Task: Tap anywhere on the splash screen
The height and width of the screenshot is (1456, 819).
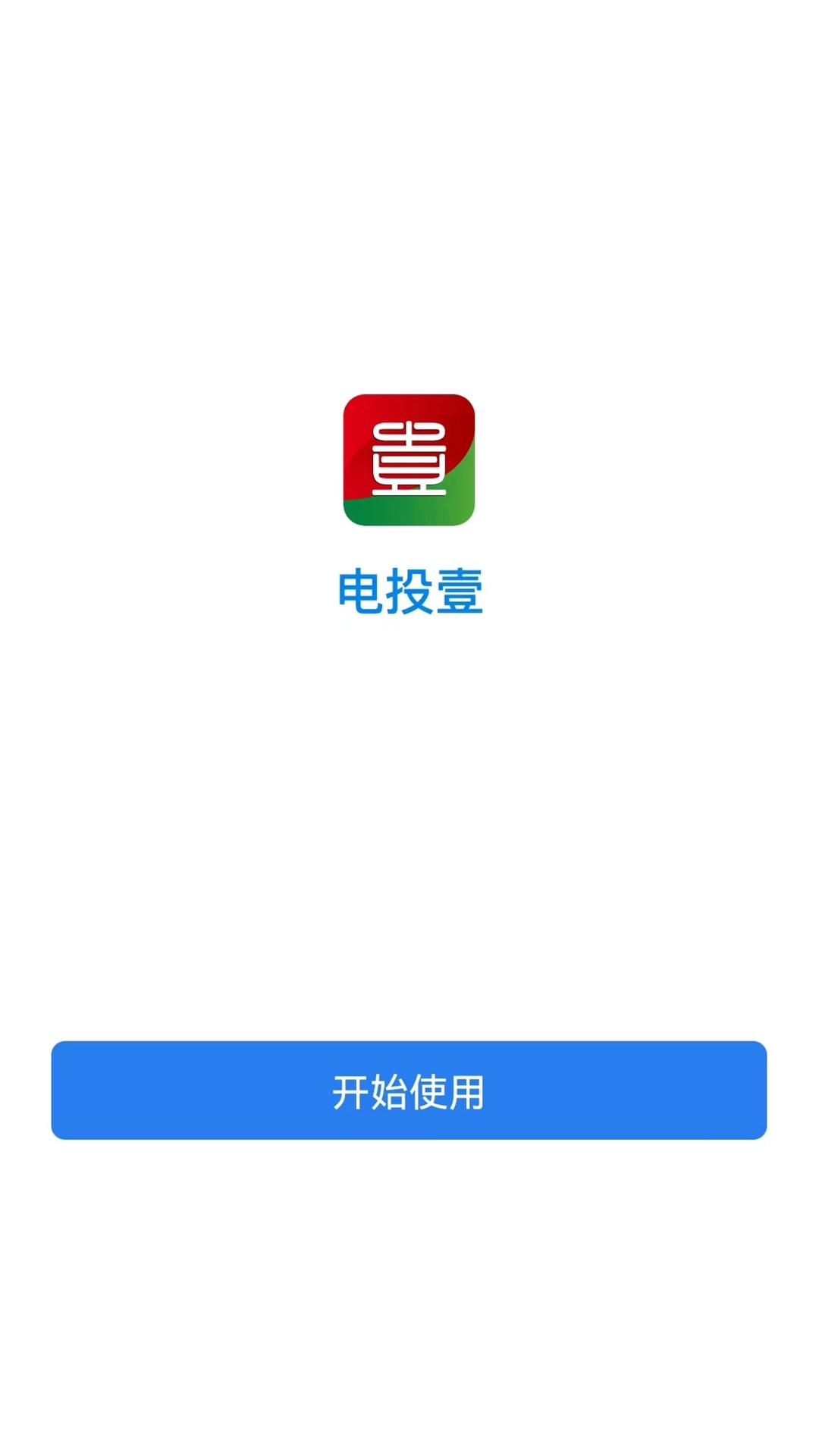Action: click(x=409, y=796)
